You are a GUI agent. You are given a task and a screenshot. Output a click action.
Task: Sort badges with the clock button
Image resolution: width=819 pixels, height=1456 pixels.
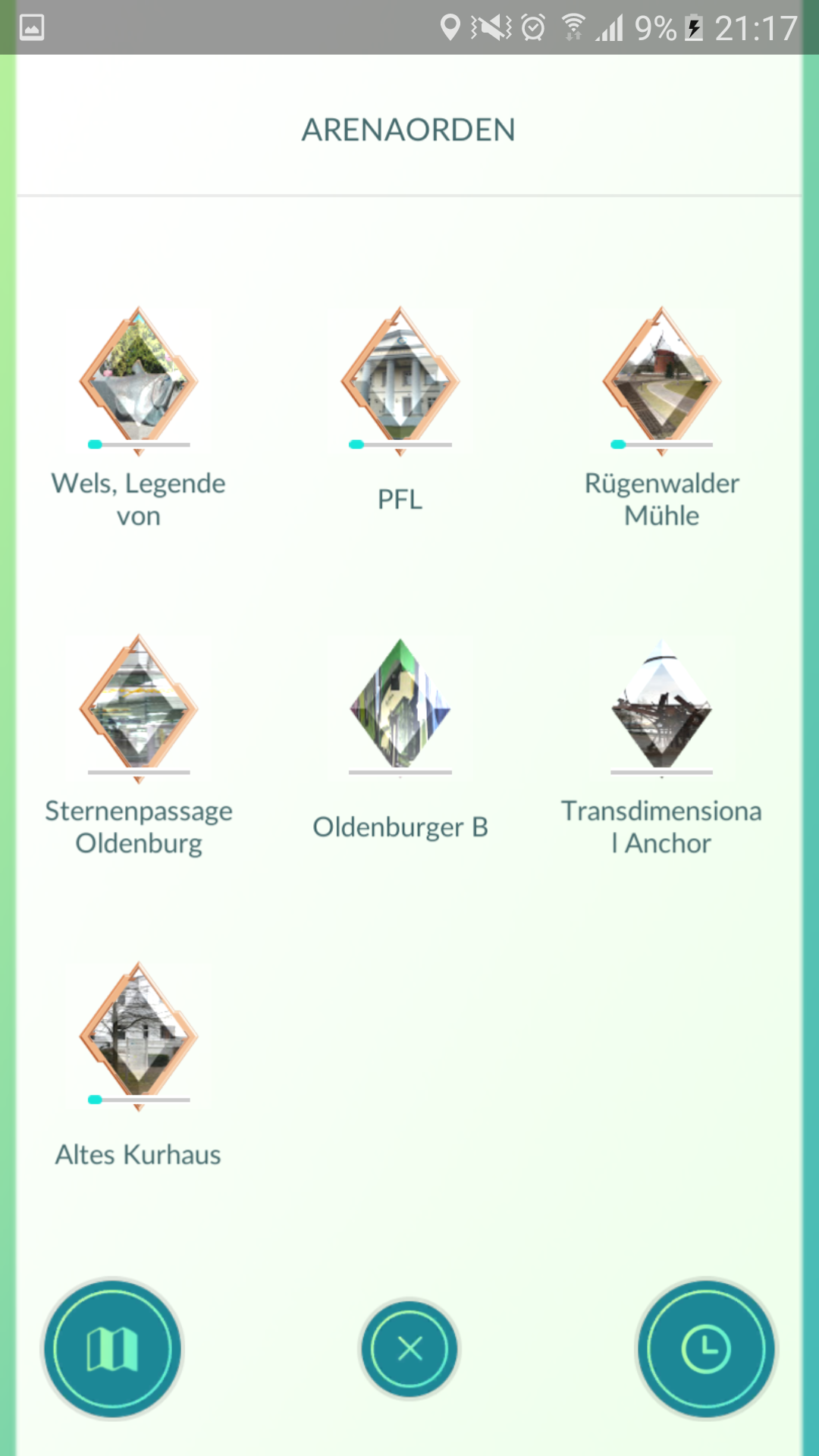click(706, 1349)
